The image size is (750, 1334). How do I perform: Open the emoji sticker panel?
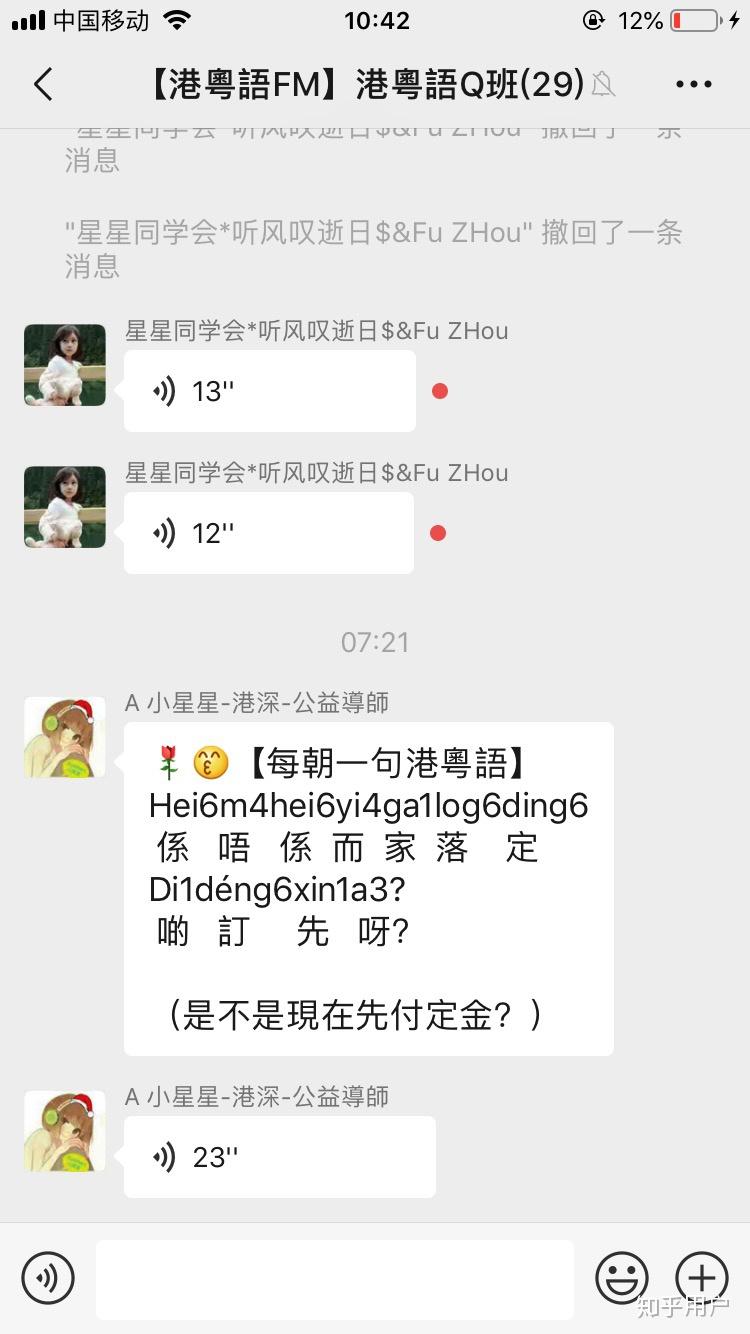pyautogui.click(x=622, y=1278)
